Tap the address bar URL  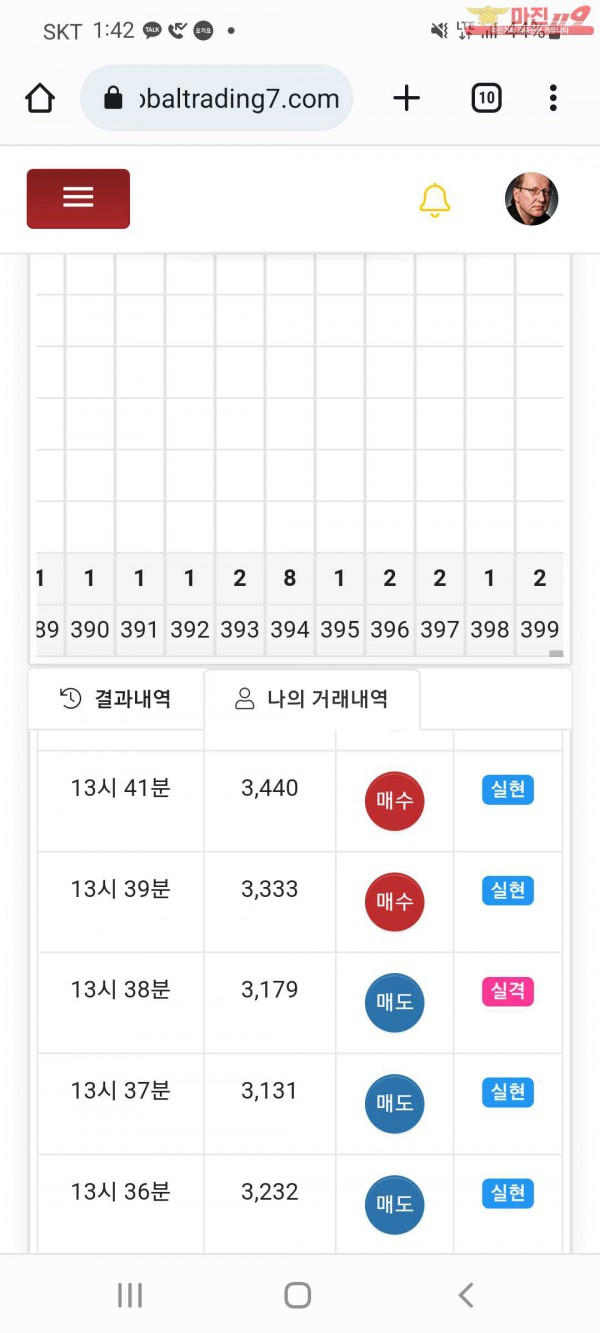[x=238, y=99]
